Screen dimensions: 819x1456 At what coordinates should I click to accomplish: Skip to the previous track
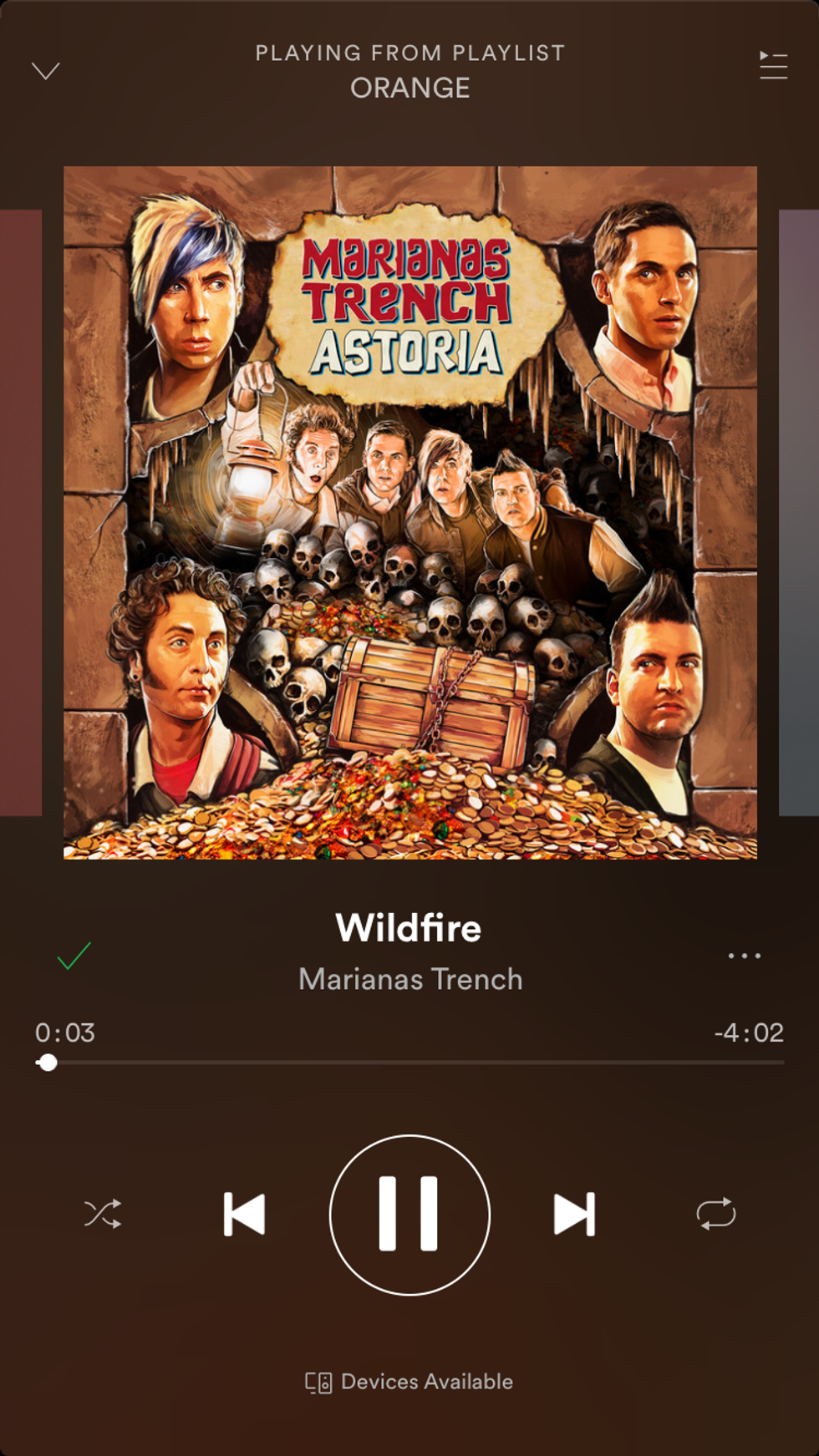tap(244, 1214)
